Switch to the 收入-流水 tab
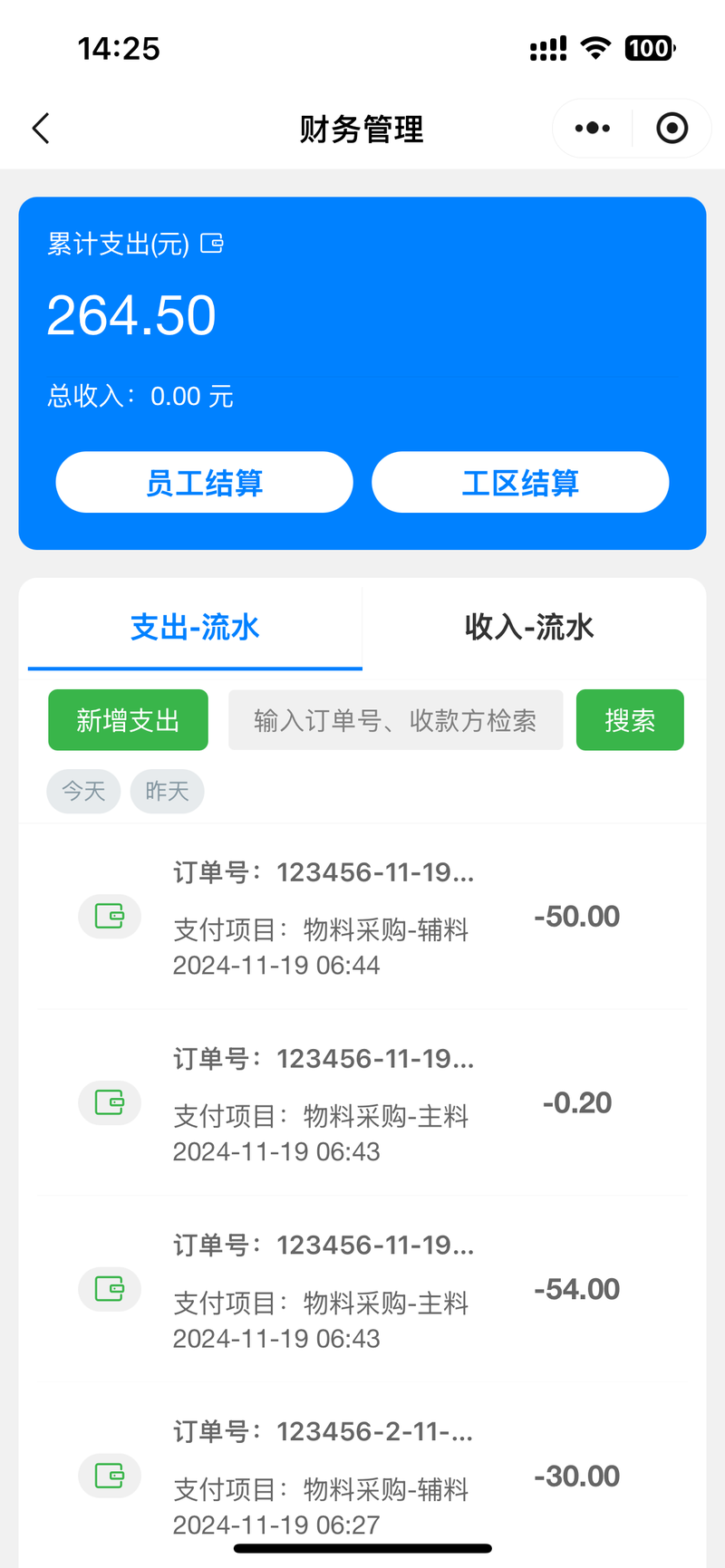This screenshot has width=725, height=1568. pos(529,627)
